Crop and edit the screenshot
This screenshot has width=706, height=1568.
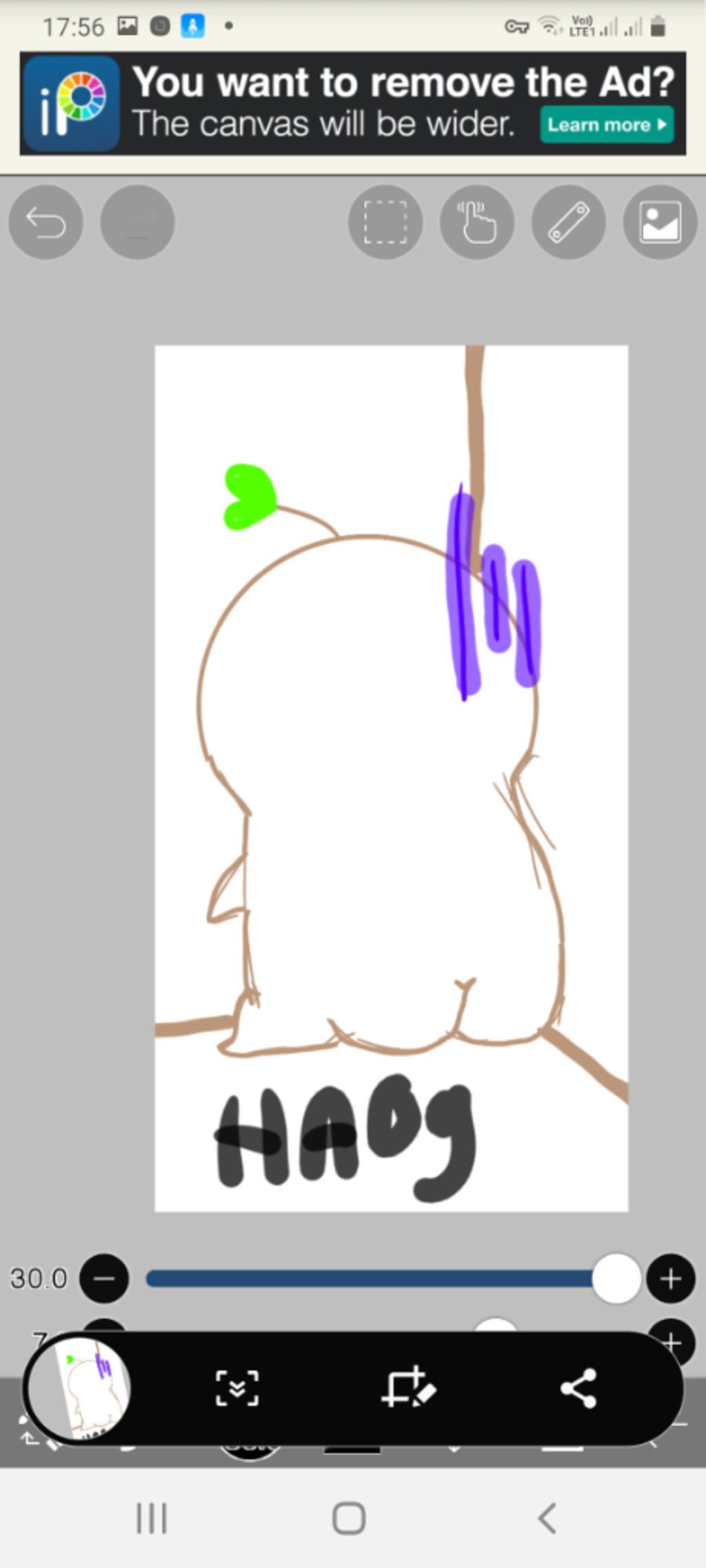pyautogui.click(x=408, y=1388)
